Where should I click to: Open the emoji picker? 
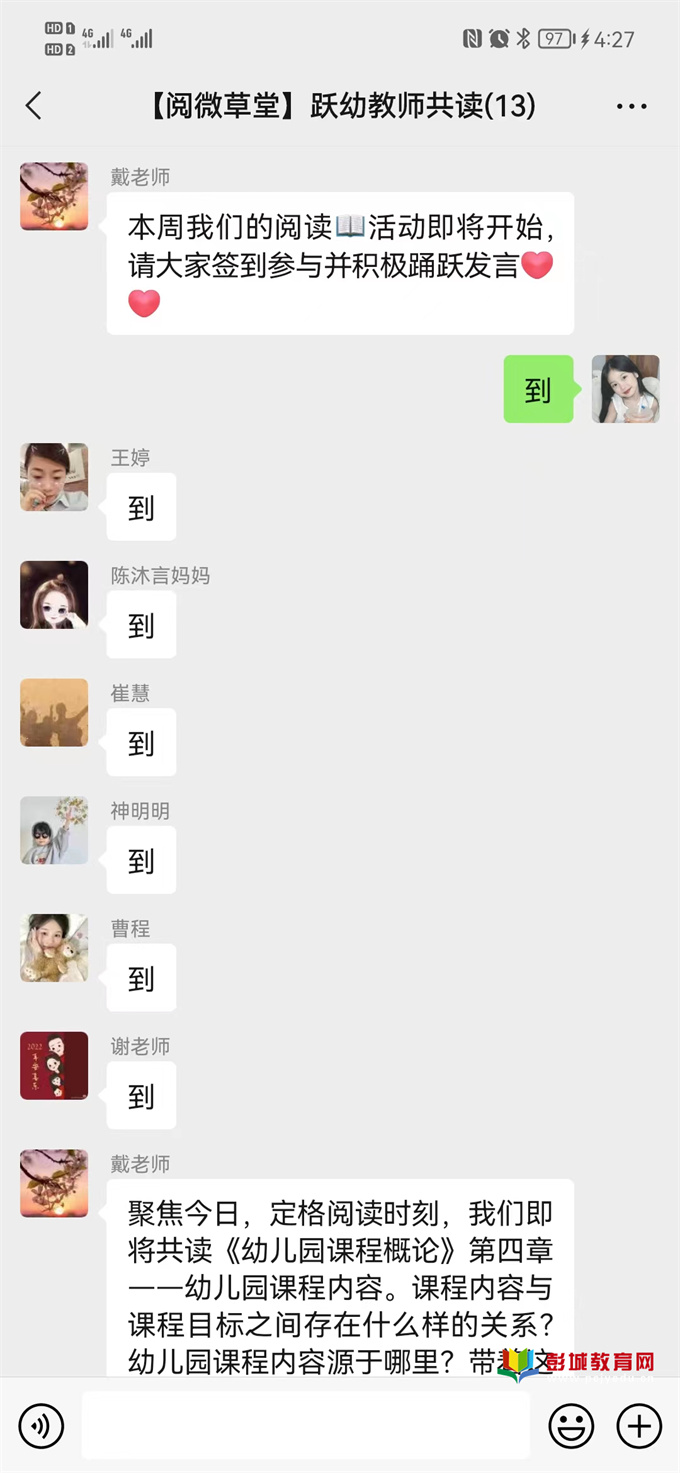click(571, 1425)
